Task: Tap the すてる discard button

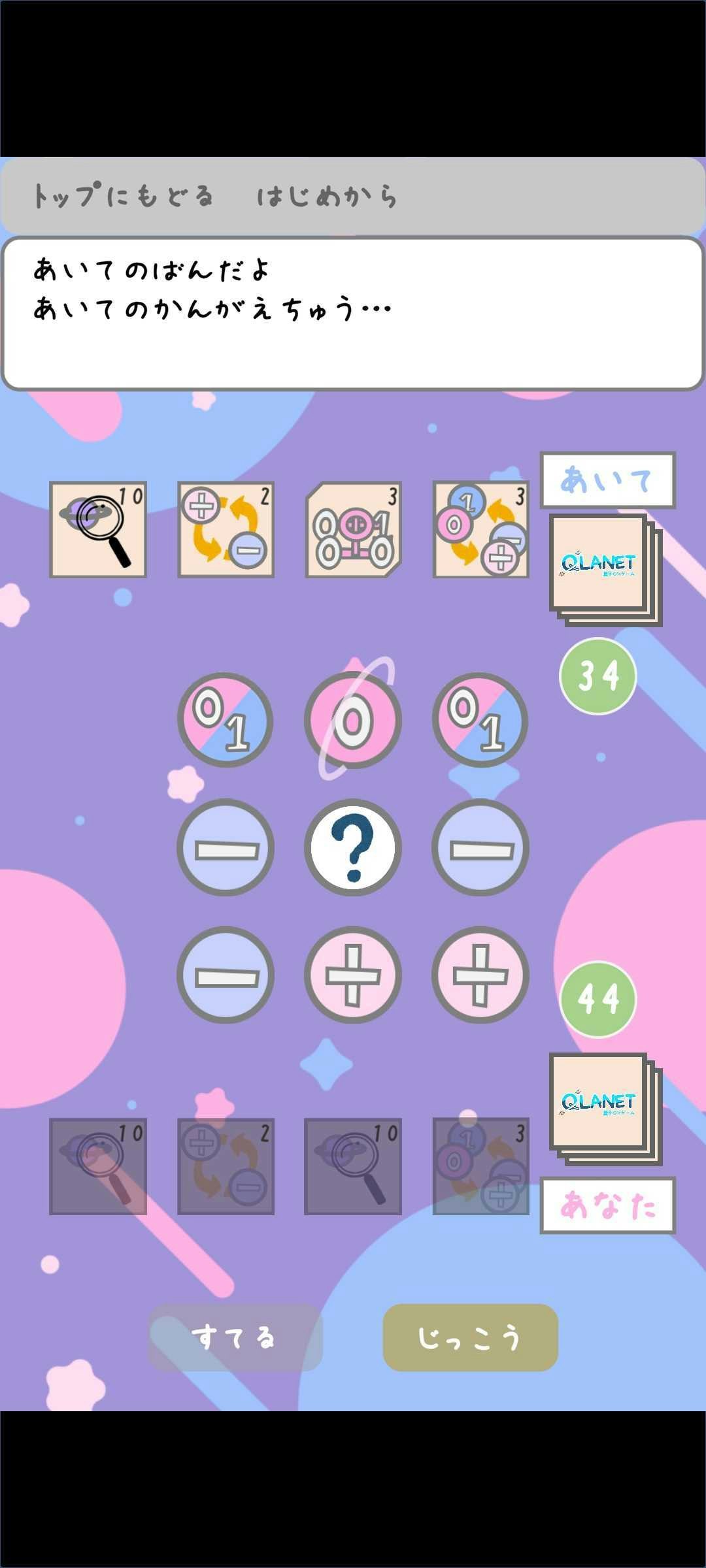Action: pos(235,1337)
